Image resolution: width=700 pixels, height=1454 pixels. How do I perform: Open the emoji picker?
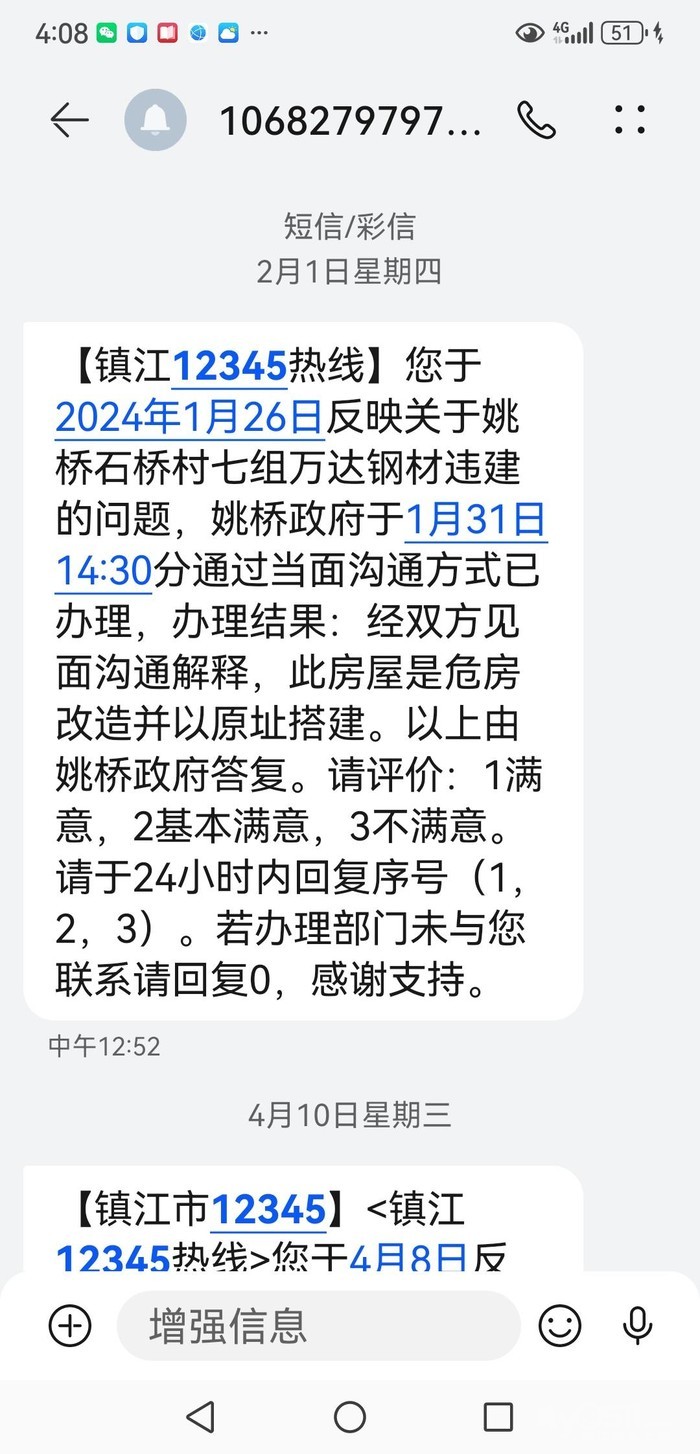pos(560,1326)
